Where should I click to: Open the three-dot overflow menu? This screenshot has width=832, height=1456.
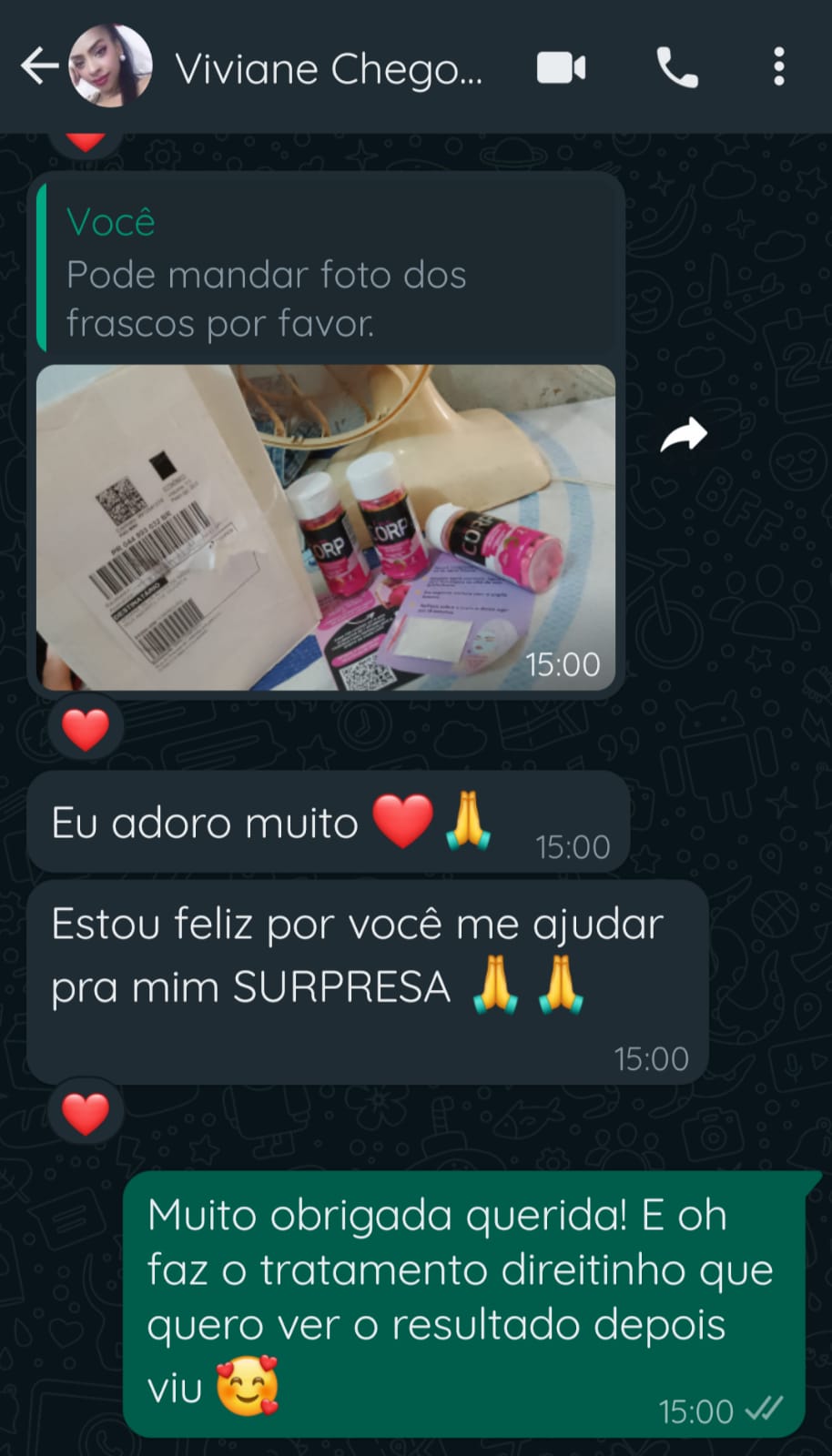[x=778, y=68]
